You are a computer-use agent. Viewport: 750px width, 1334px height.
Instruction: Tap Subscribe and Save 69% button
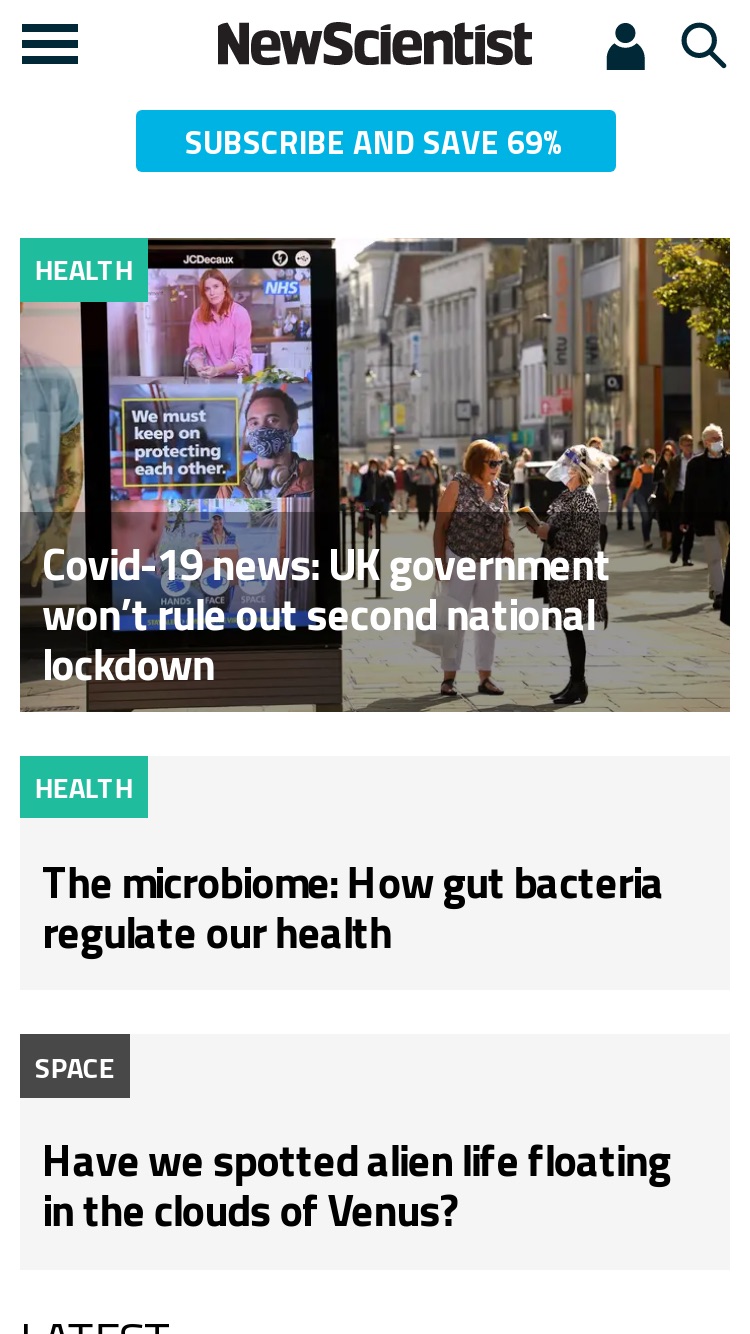click(376, 141)
